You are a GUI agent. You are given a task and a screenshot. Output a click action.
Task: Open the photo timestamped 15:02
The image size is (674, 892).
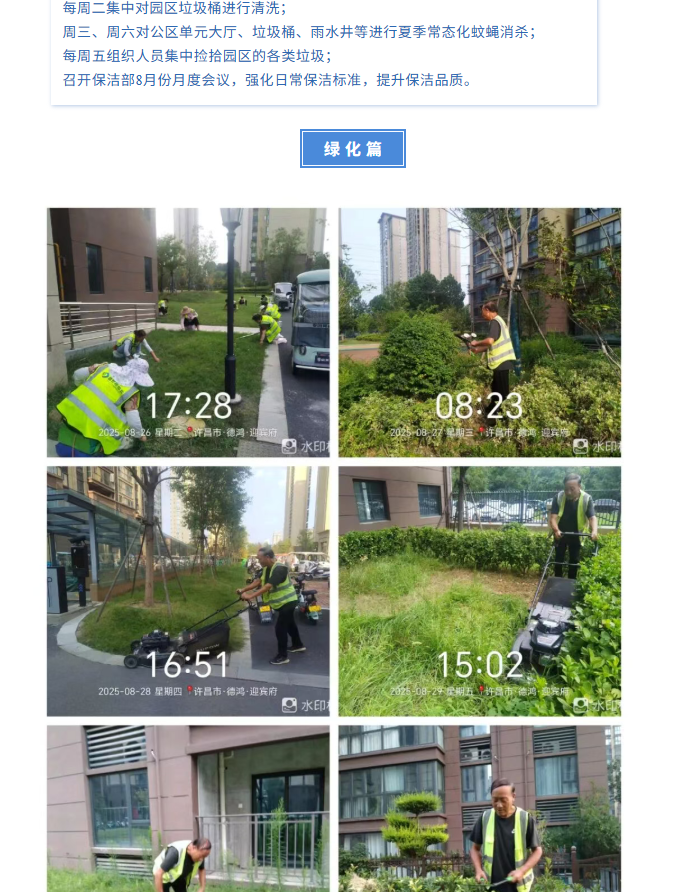point(479,591)
